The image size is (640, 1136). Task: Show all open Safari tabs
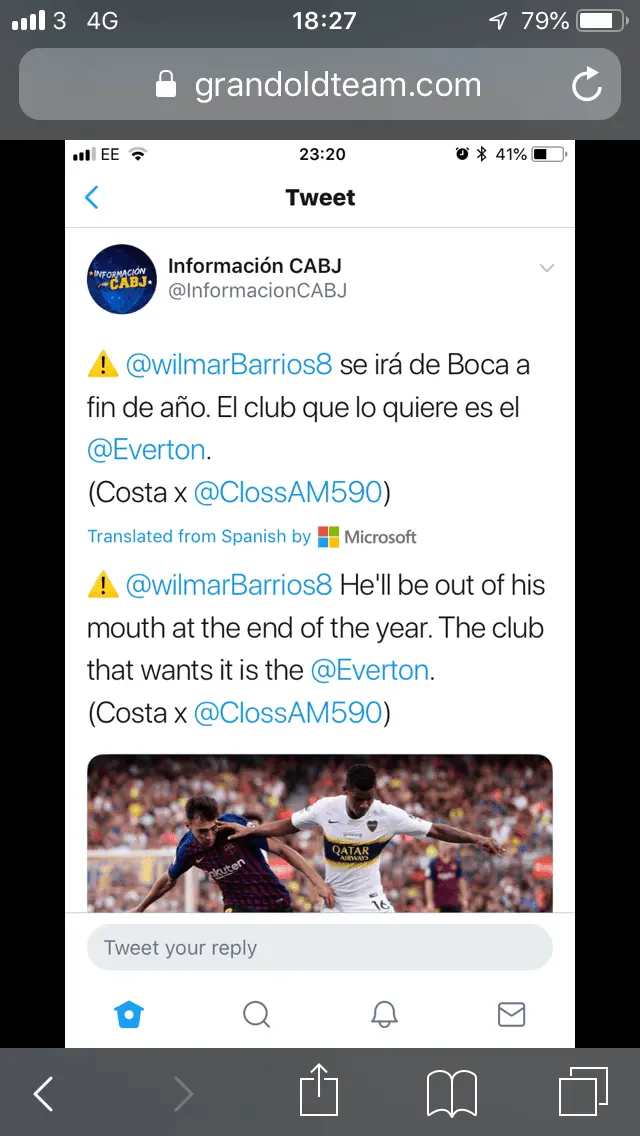tap(583, 1090)
